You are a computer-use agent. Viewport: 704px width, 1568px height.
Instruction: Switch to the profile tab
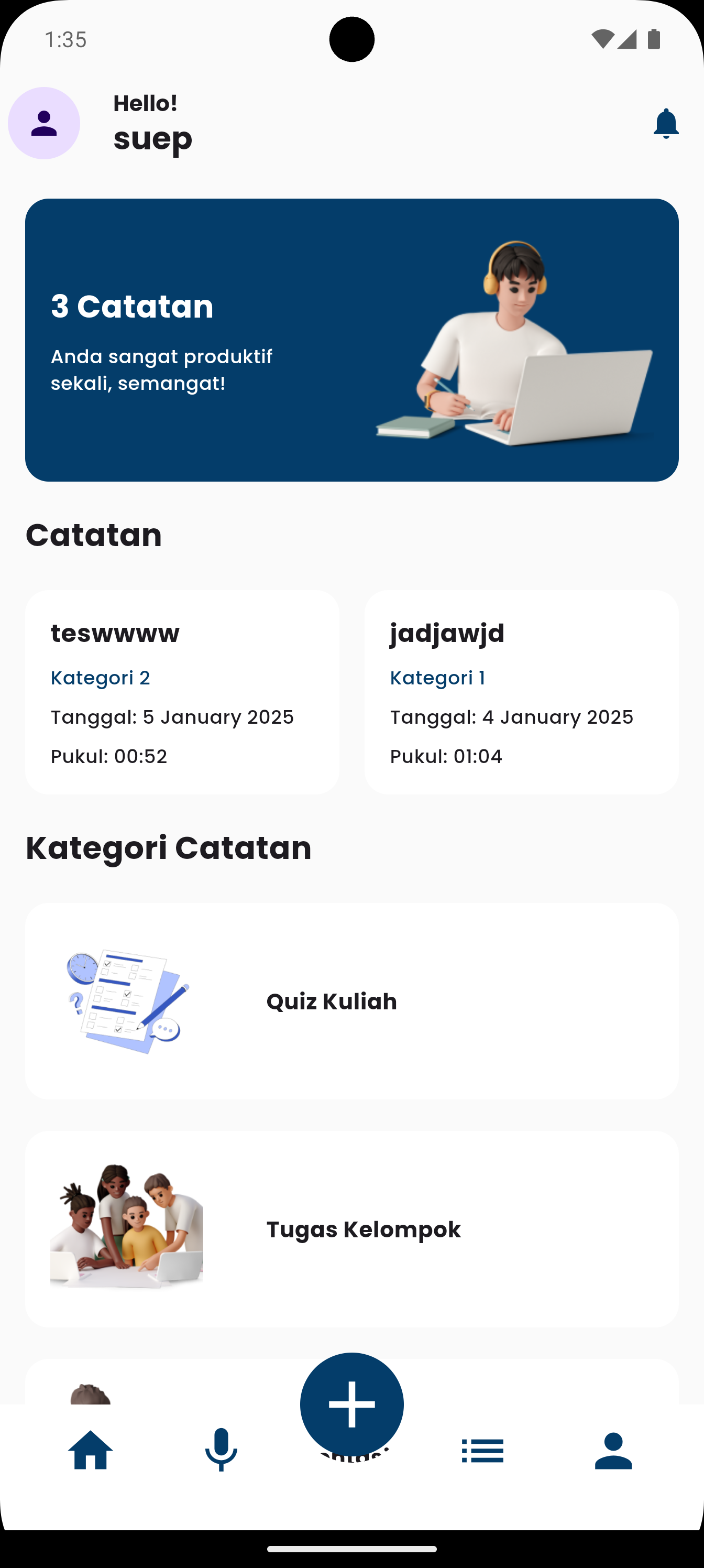coord(613,1450)
